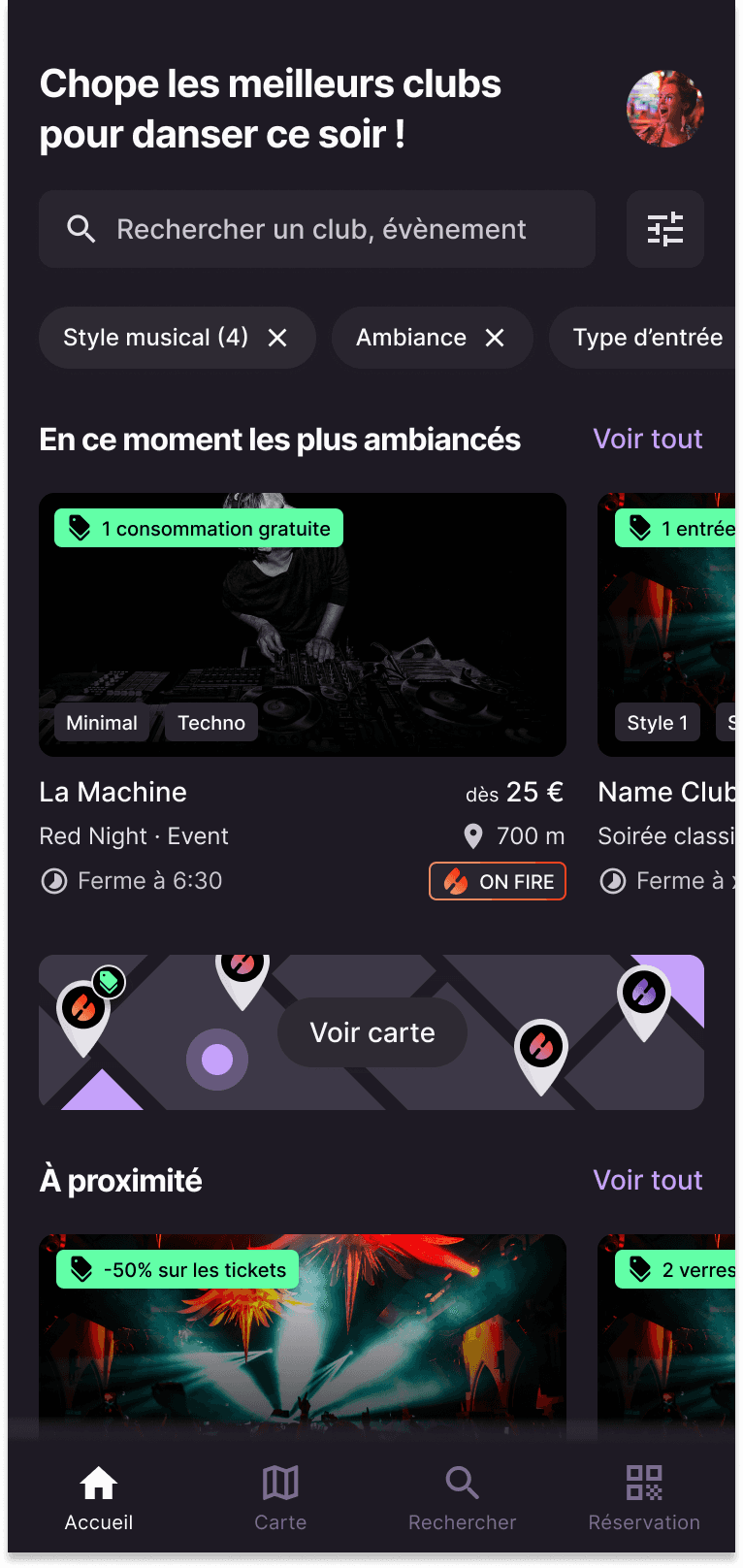Switch to the Carte tab
Screen dimensions: 743x1568
tap(280, 1498)
